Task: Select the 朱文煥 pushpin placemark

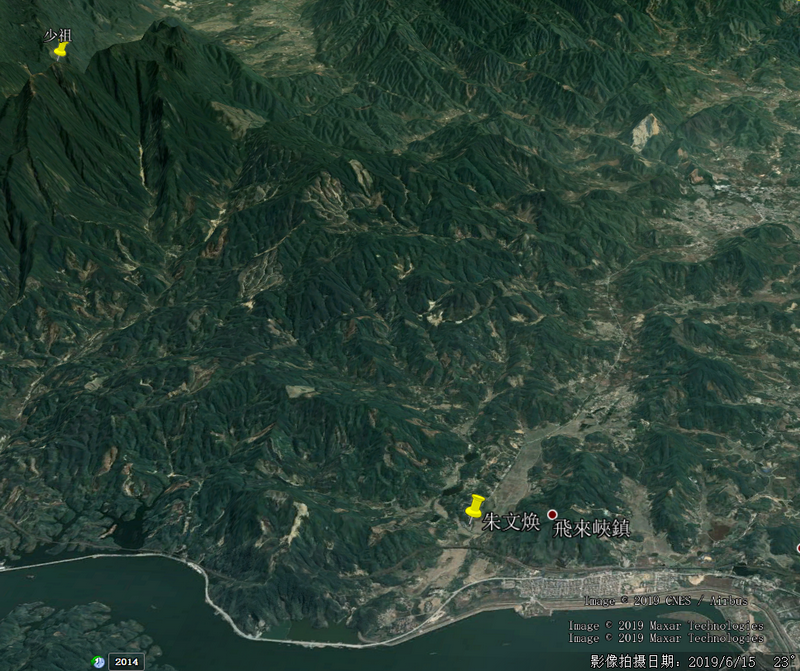Action: point(475,507)
